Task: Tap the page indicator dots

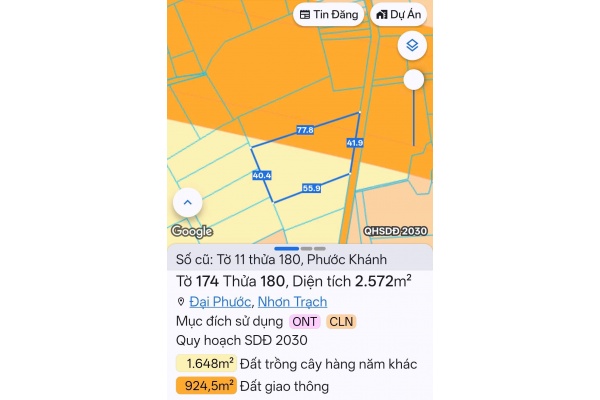Action: point(299,248)
